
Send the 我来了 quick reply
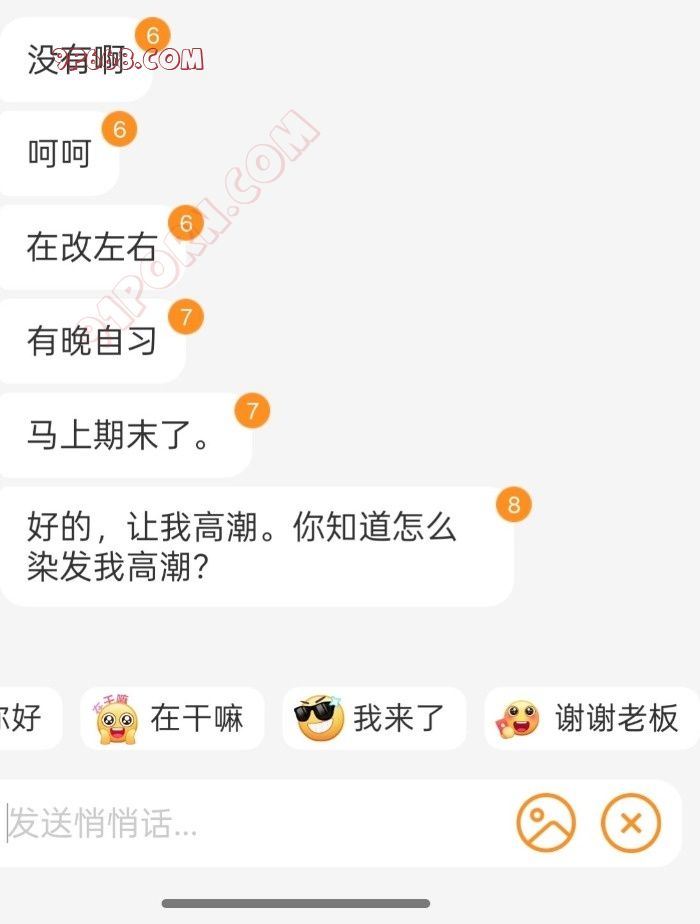pyautogui.click(x=373, y=718)
